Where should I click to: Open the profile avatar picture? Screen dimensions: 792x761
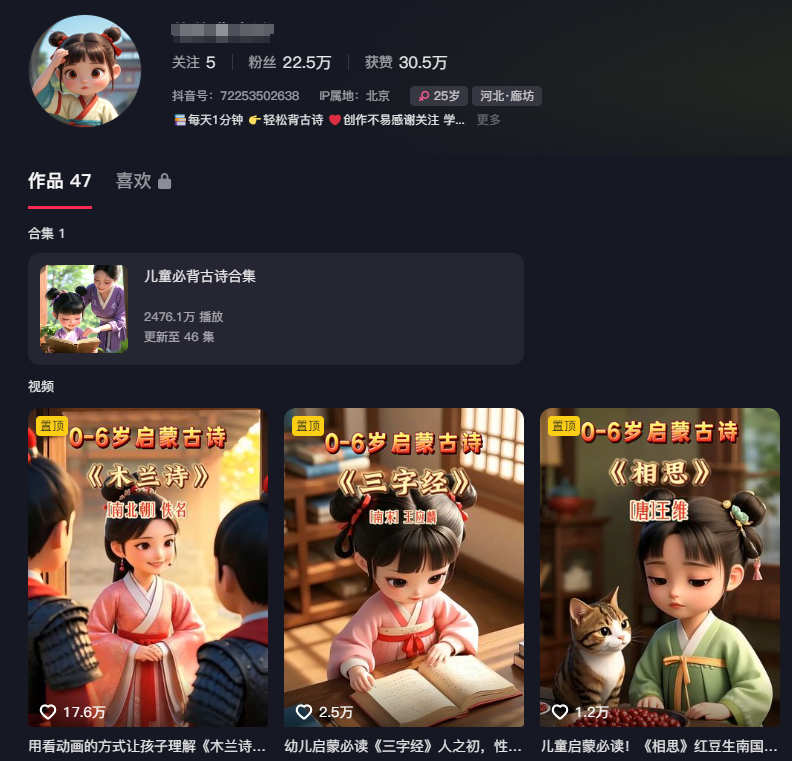tap(85, 71)
